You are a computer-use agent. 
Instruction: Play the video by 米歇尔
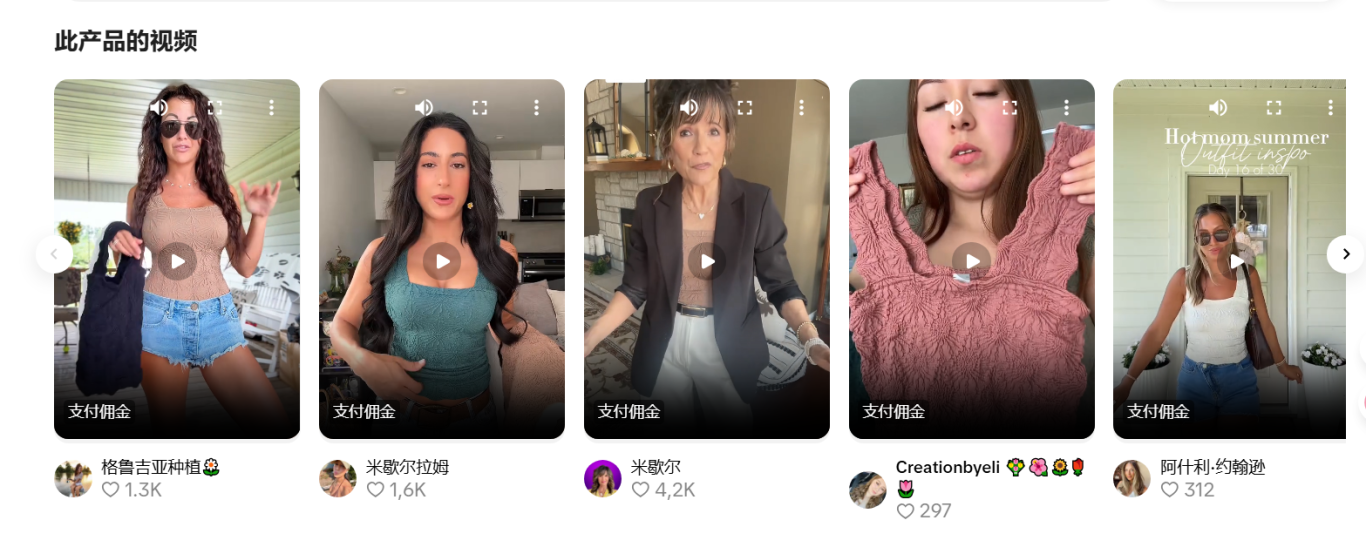[x=707, y=262]
